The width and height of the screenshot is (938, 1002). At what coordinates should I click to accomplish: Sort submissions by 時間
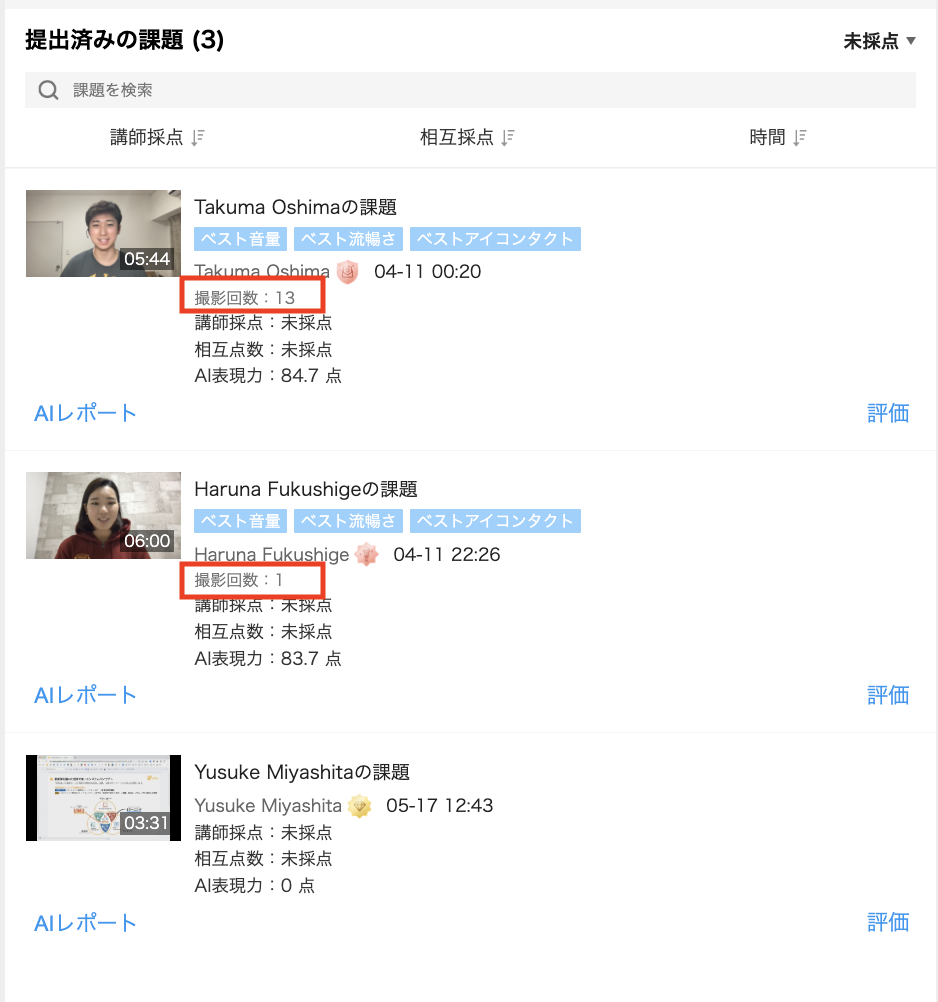click(x=777, y=138)
